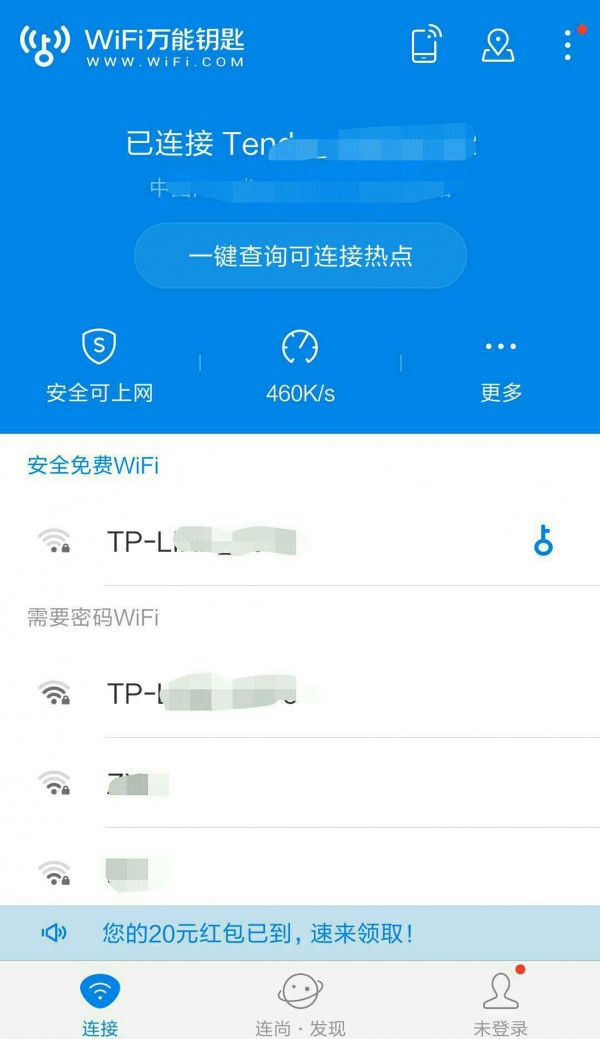Open 更多 options
Screen dimensions: 600x1039
[x=500, y=365]
